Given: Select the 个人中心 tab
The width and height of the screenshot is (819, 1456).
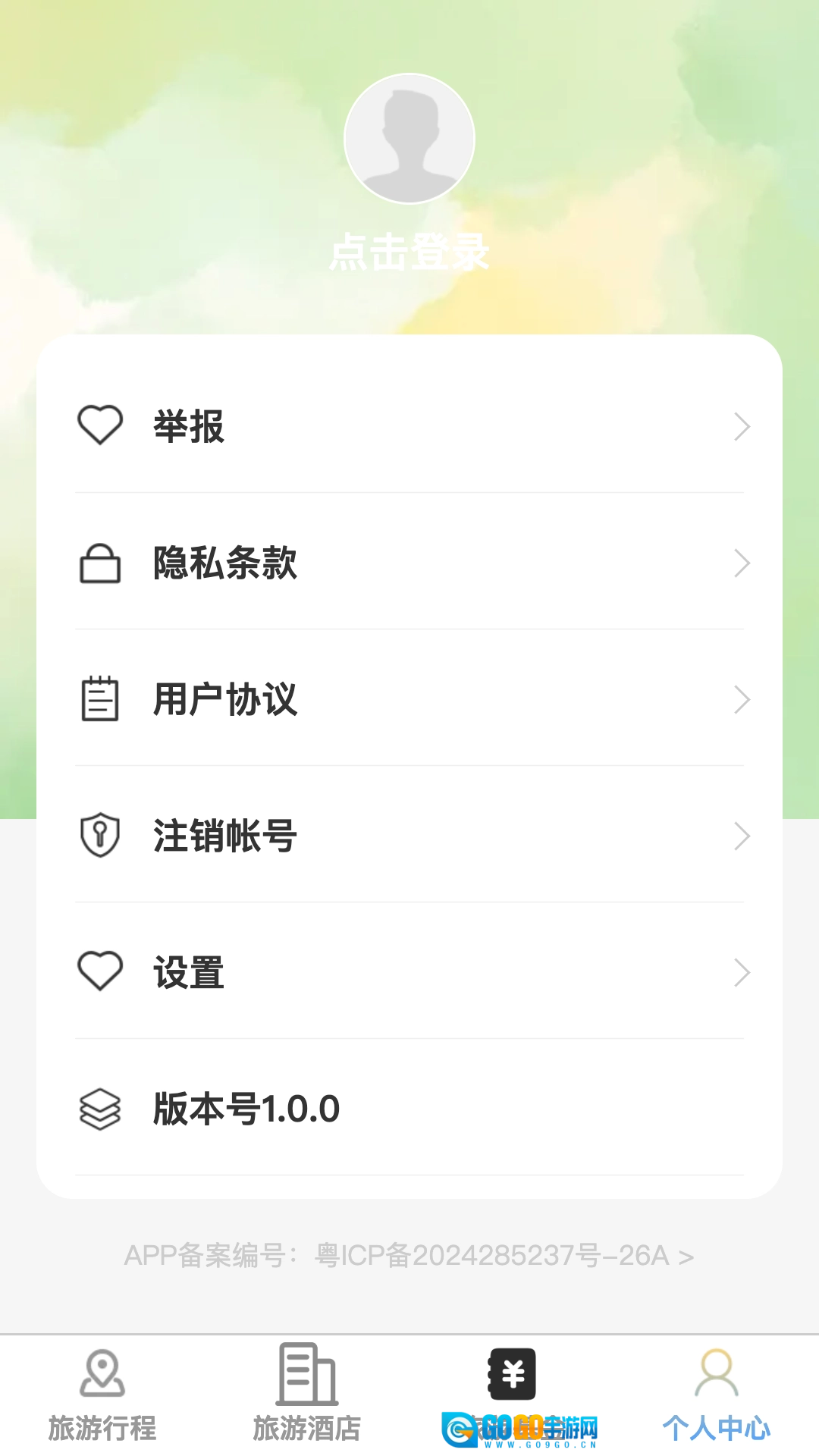Looking at the screenshot, I should (x=717, y=1395).
